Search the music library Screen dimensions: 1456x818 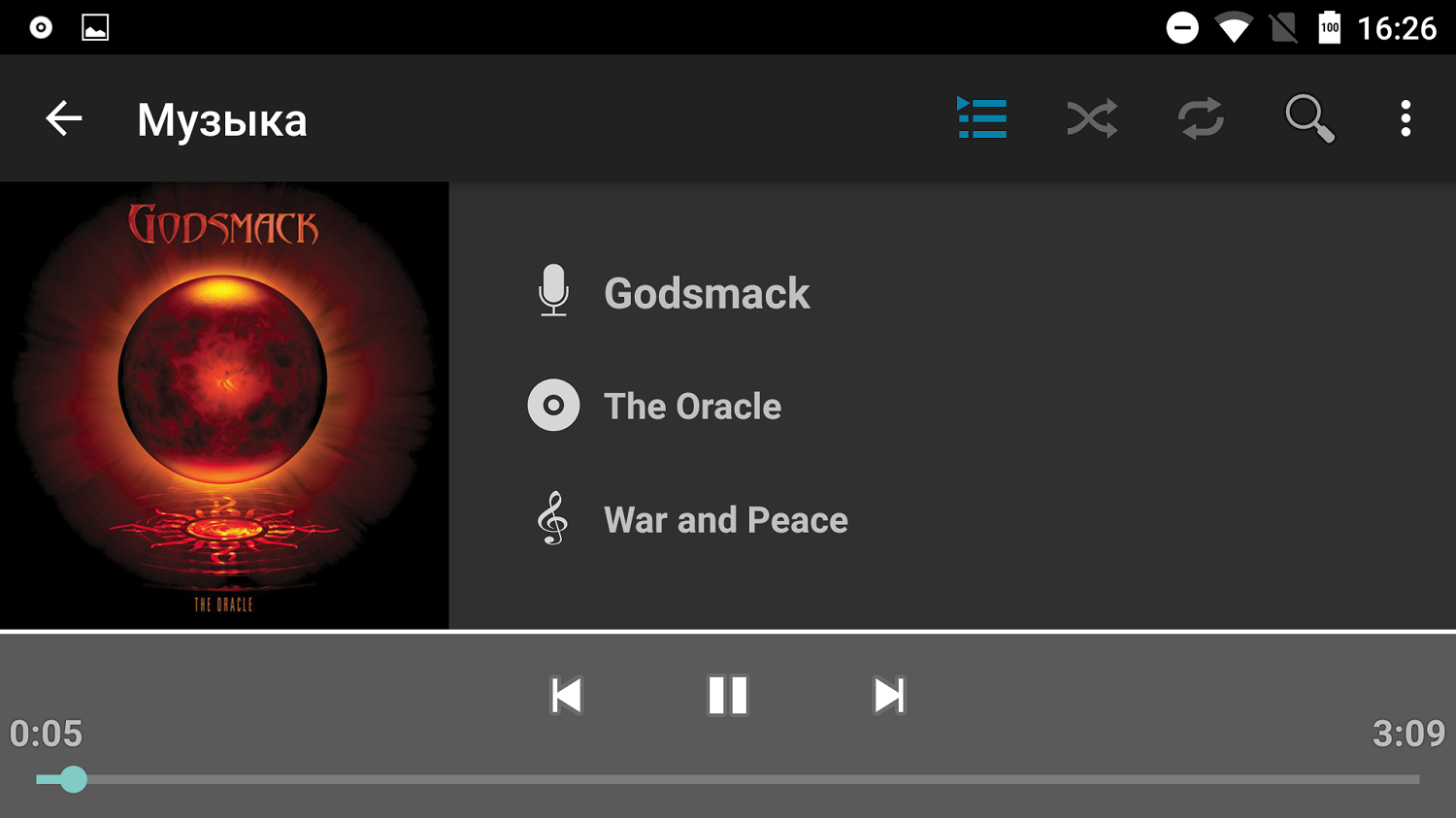pyautogui.click(x=1309, y=119)
